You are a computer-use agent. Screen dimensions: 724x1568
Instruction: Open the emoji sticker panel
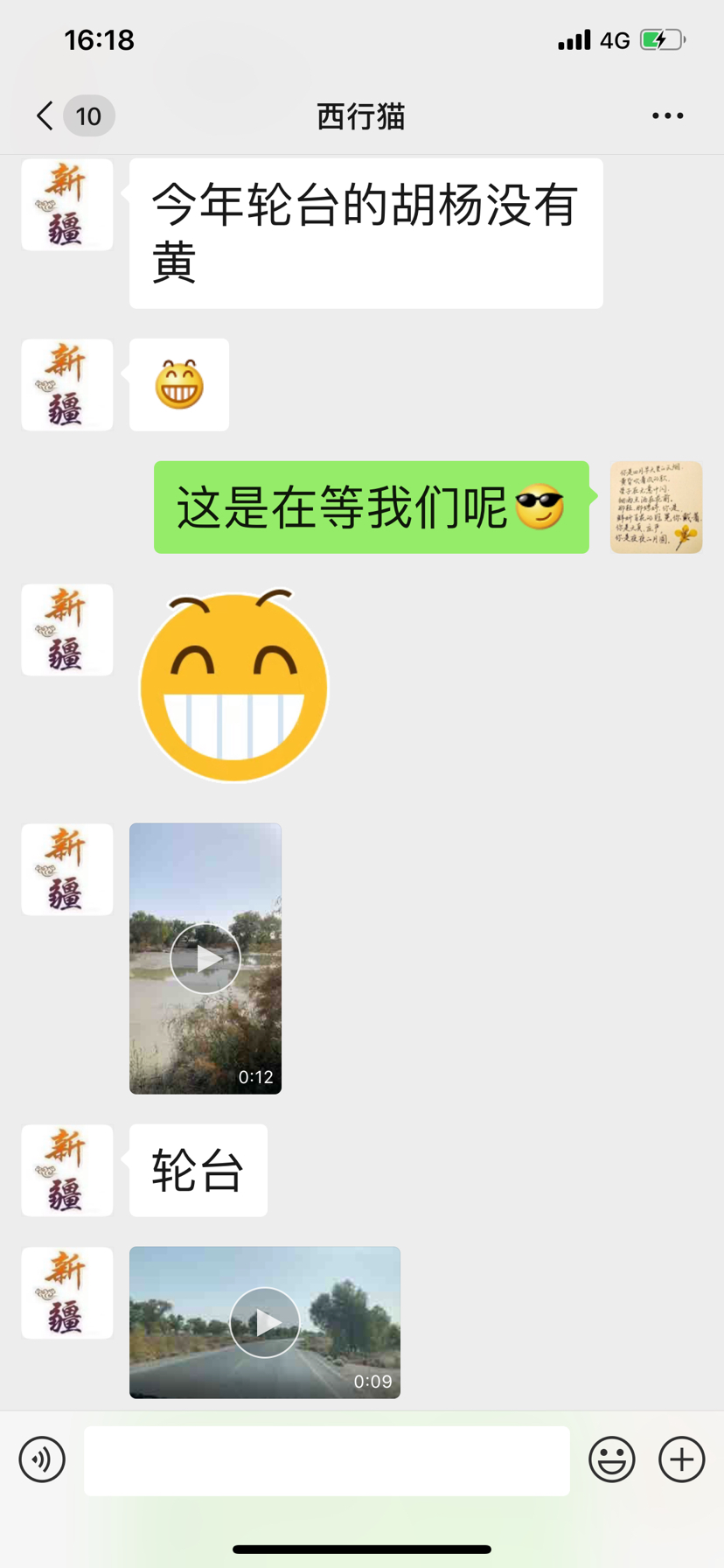pyautogui.click(x=611, y=1459)
